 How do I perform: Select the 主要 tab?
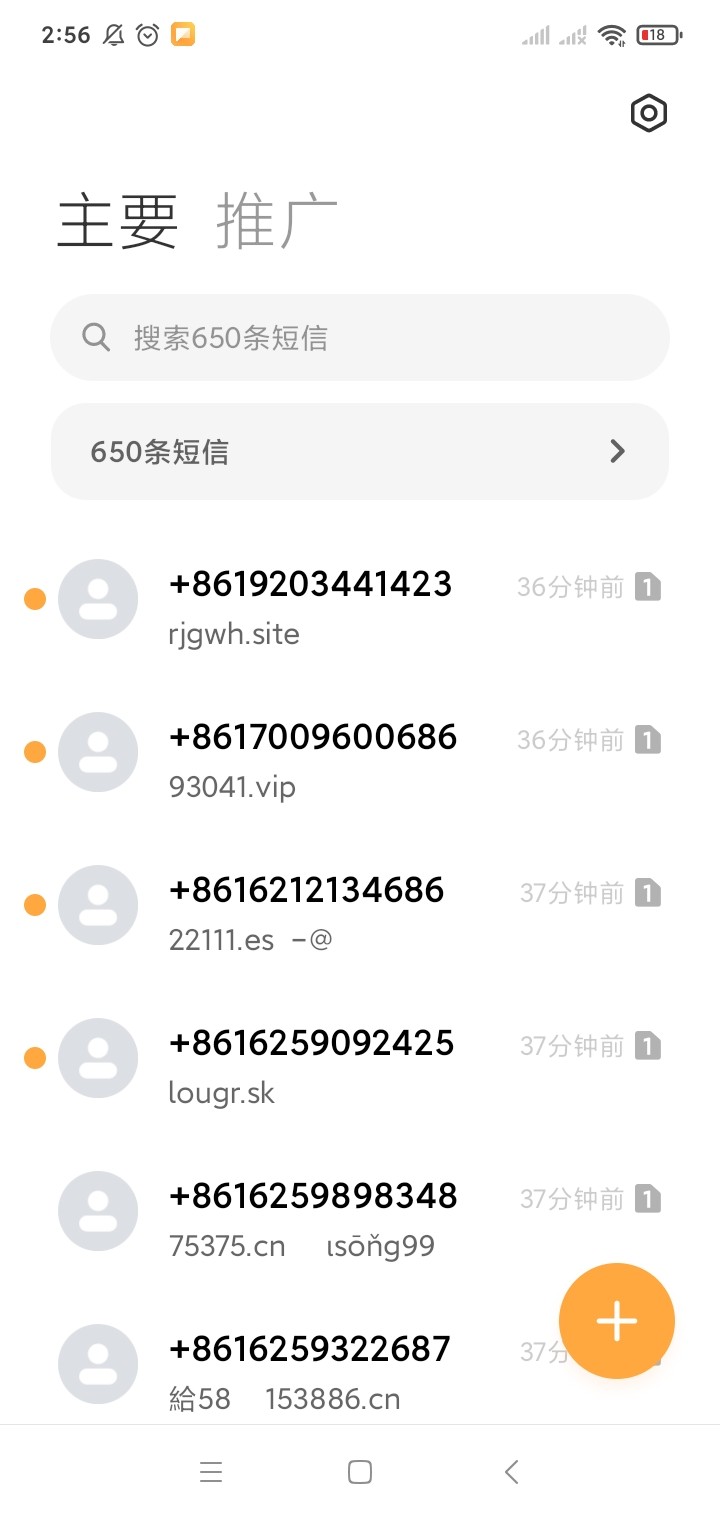point(118,221)
